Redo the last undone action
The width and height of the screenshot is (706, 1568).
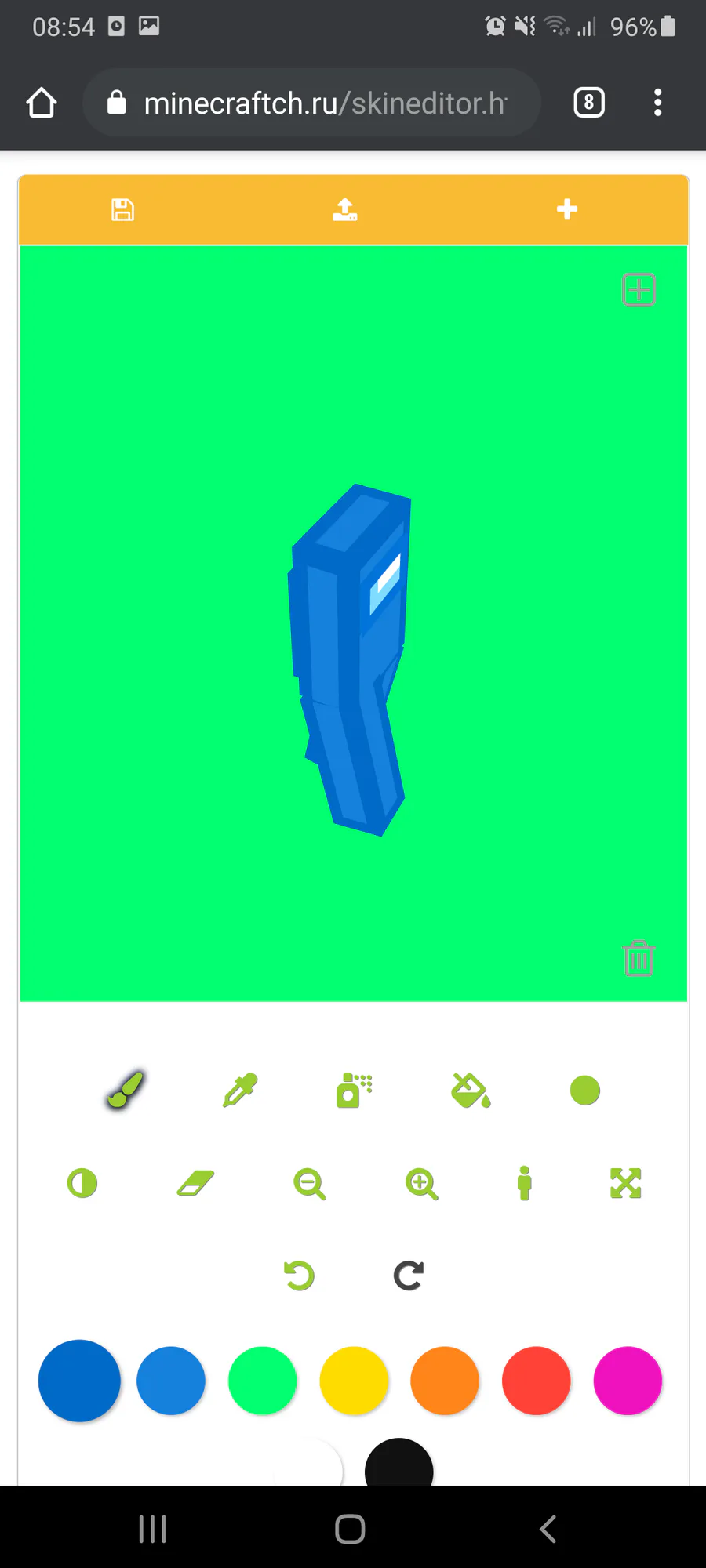click(409, 1276)
